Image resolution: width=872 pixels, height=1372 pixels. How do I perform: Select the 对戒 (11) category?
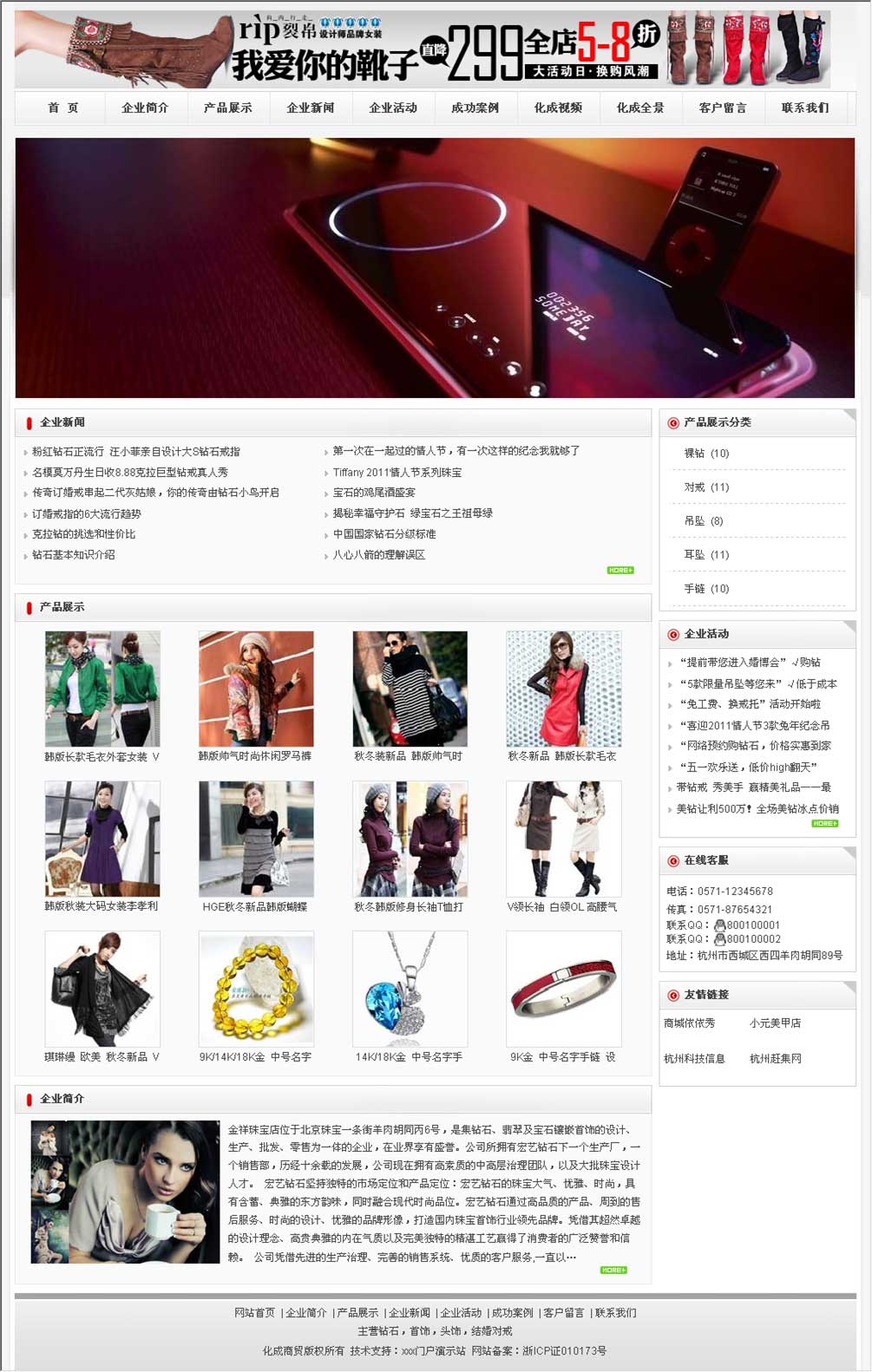pos(706,487)
